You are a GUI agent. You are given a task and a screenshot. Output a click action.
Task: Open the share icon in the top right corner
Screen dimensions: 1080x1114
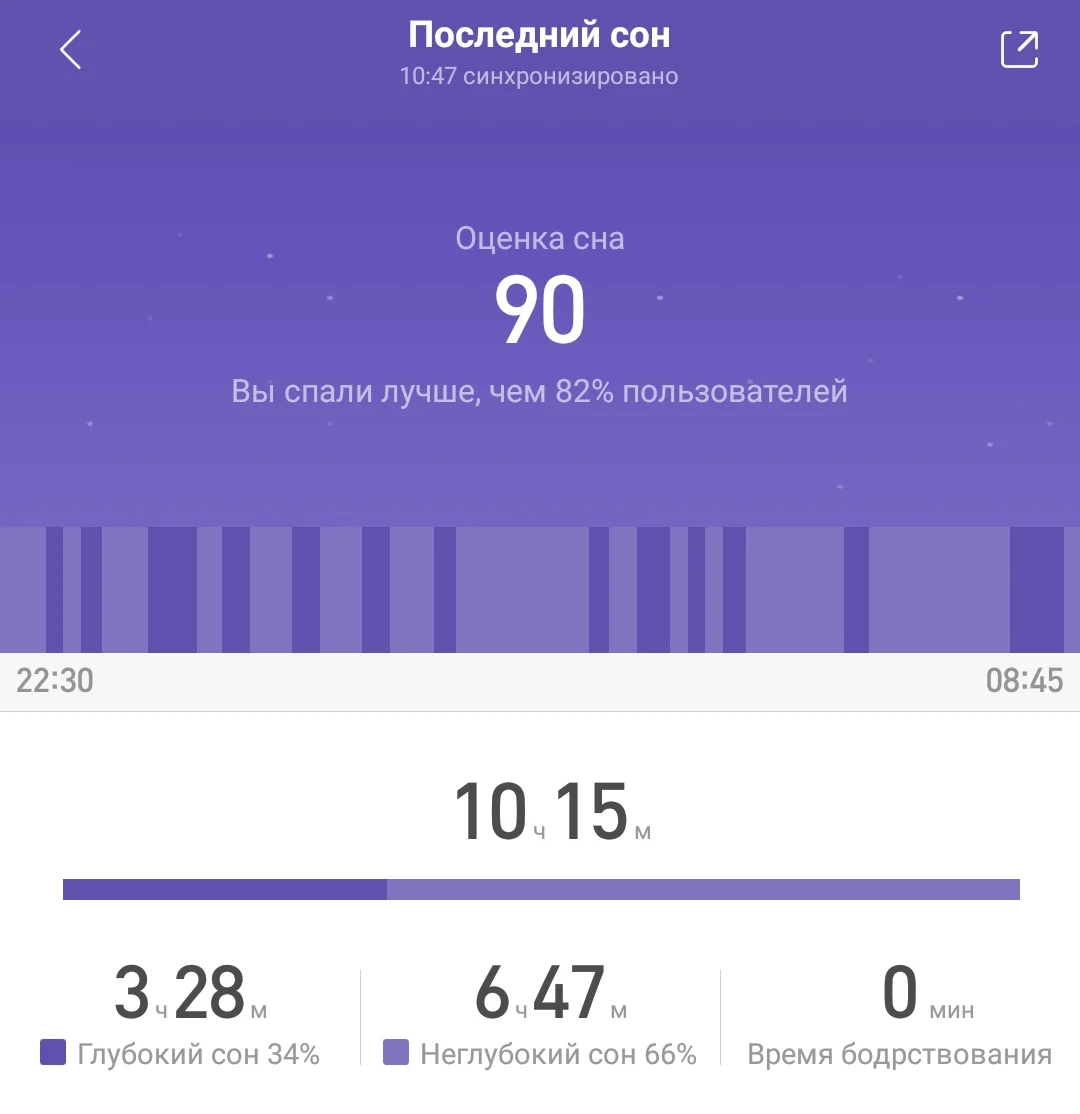tap(1019, 47)
